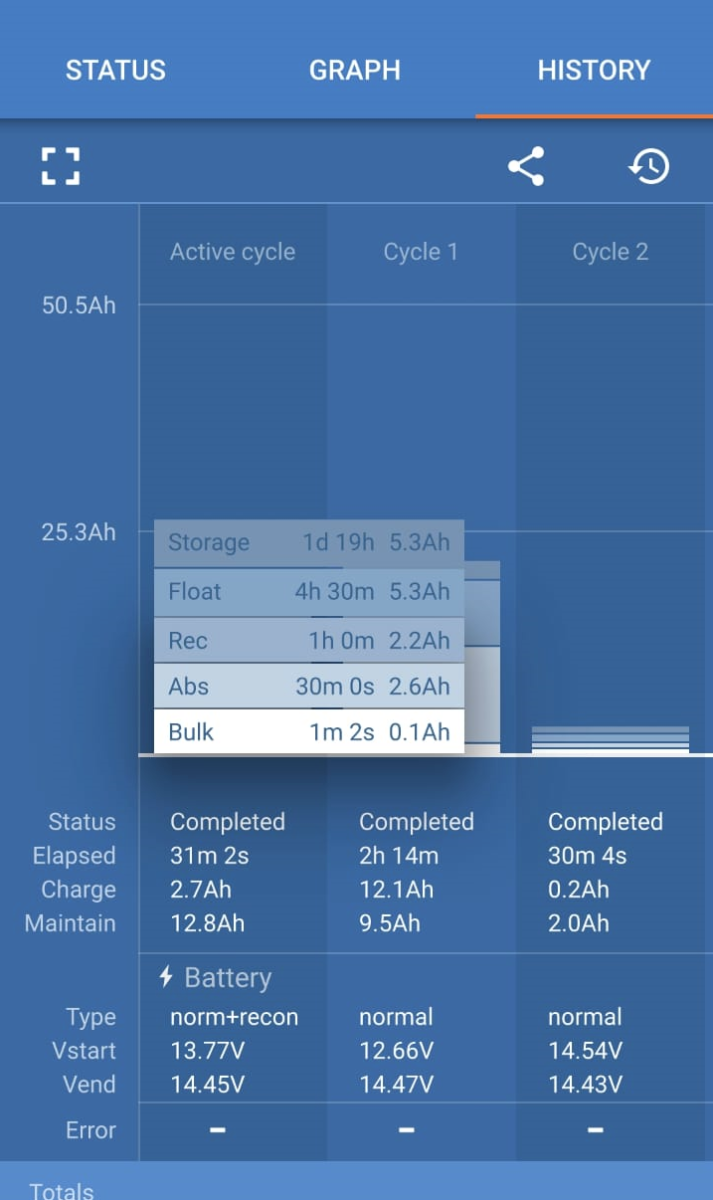Expand history chart to fullscreen
This screenshot has width=713, height=1200.
click(60, 166)
